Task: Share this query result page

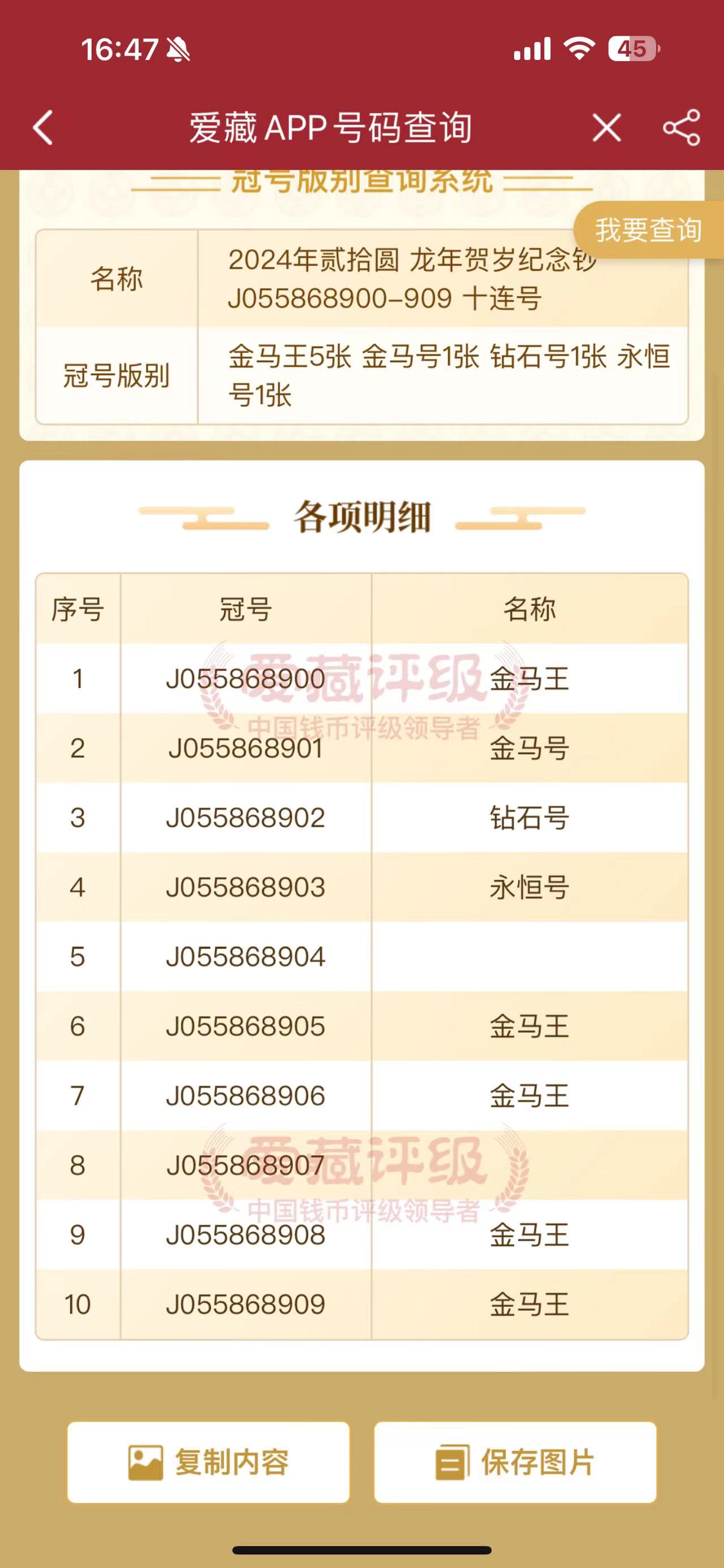Action: [682, 128]
